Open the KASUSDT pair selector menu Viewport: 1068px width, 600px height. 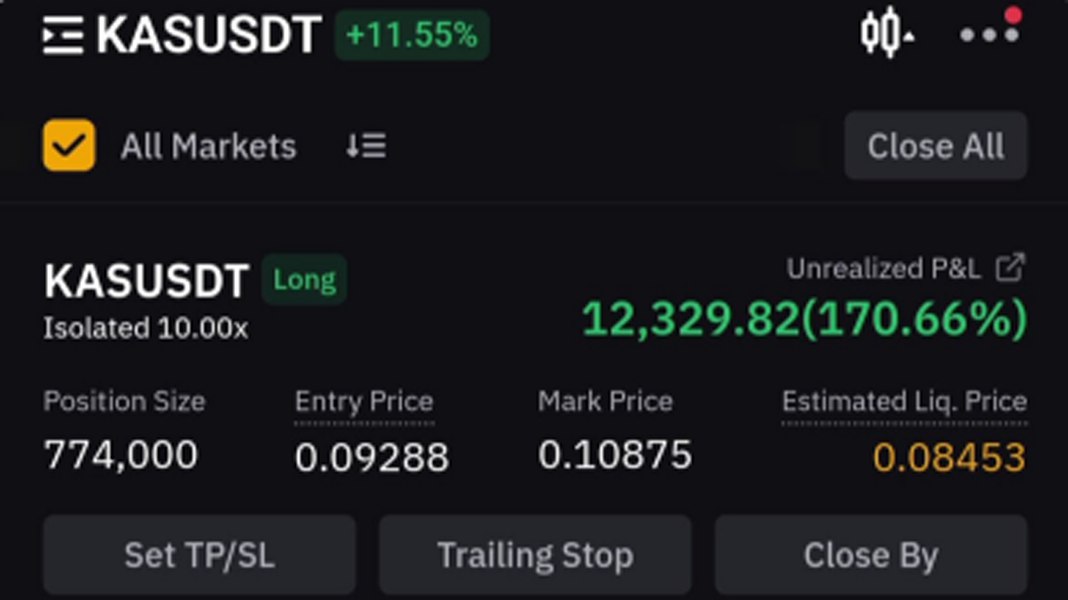click(63, 35)
